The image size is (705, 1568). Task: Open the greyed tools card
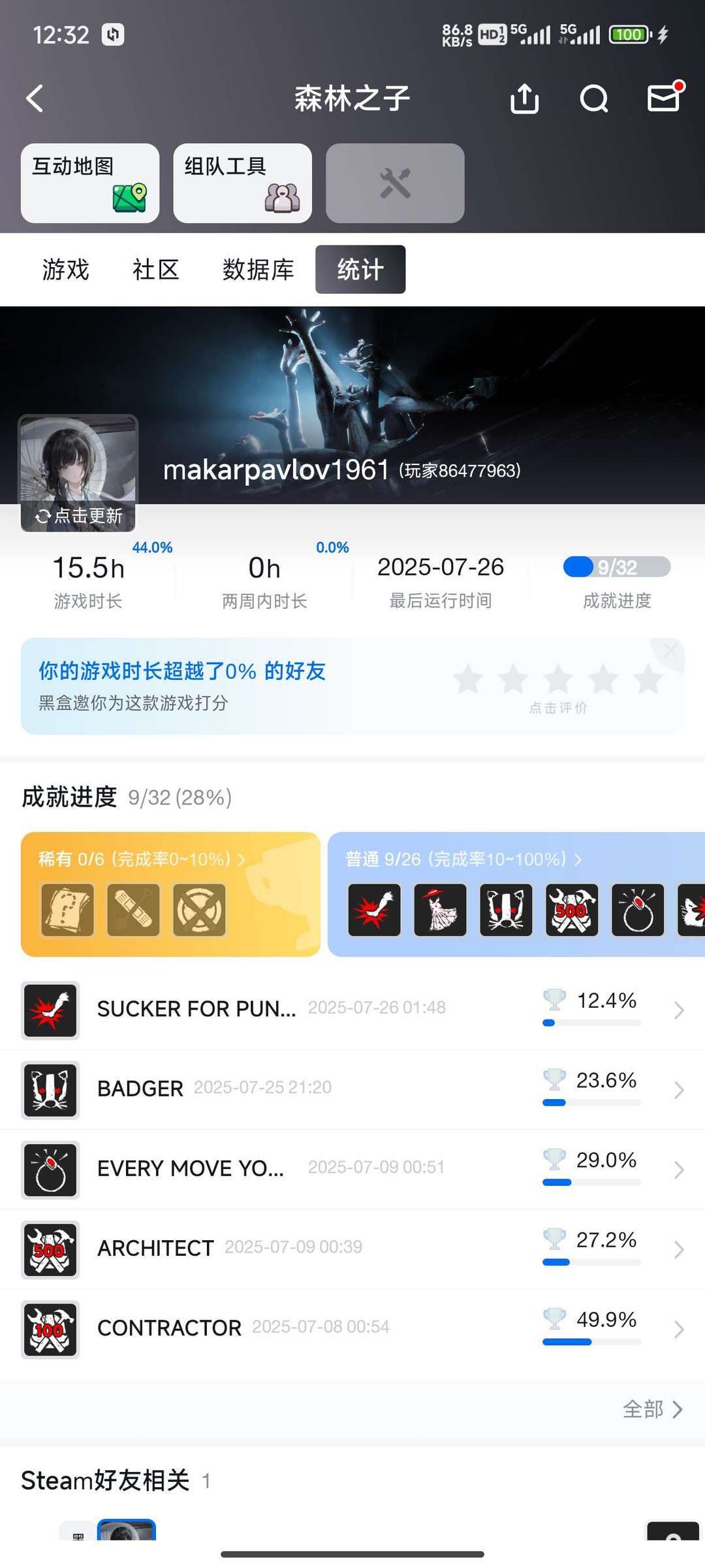[395, 183]
